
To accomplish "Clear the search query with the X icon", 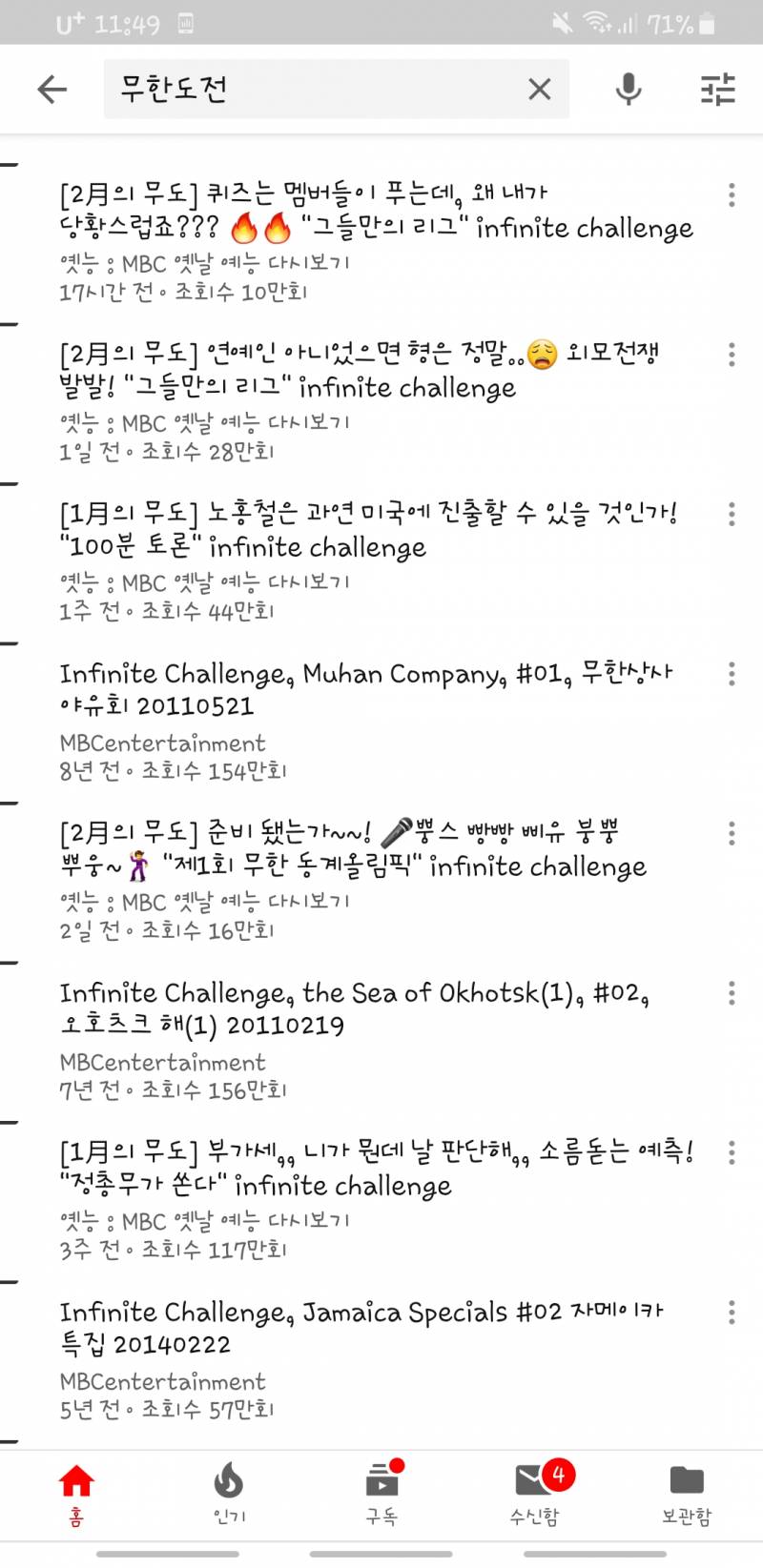I will tap(540, 88).
